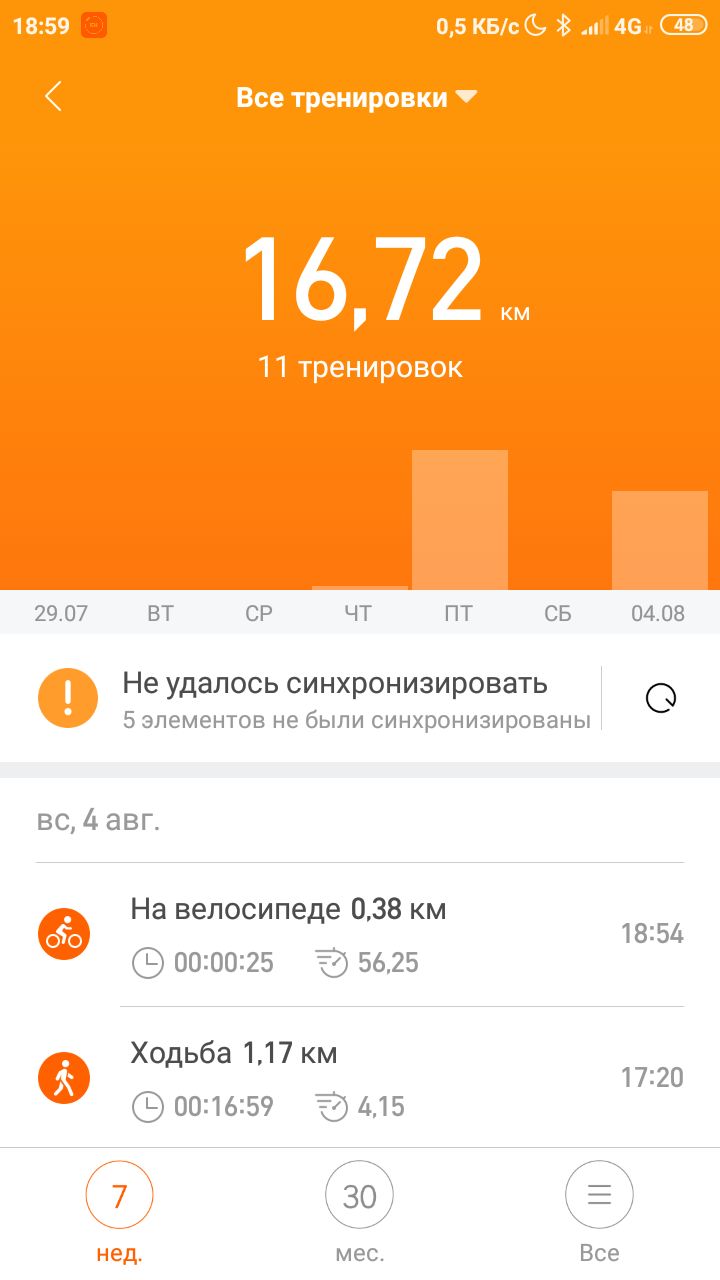Switch to the Все tab
This screenshot has width=720, height=1280.
click(x=599, y=1212)
